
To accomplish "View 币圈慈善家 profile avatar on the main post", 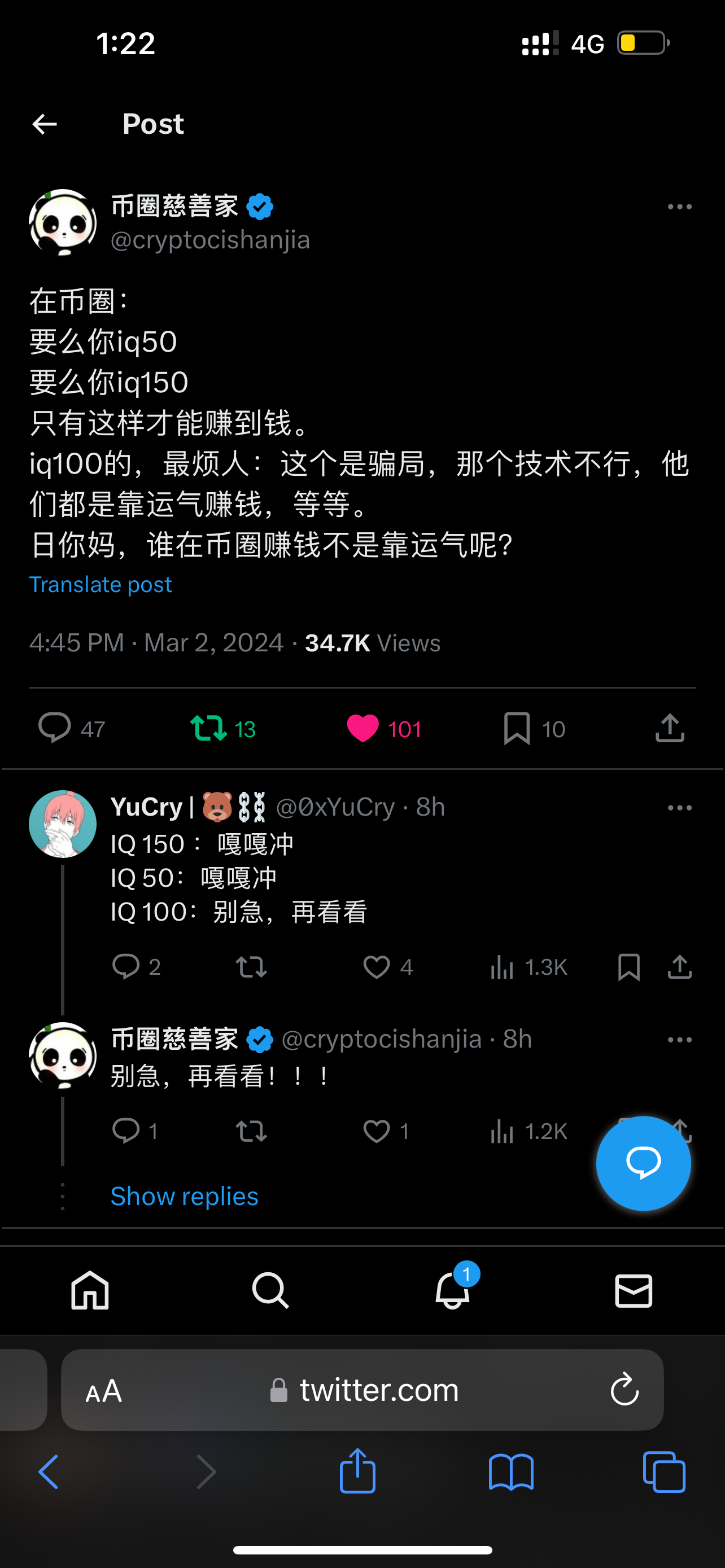I will [x=63, y=222].
